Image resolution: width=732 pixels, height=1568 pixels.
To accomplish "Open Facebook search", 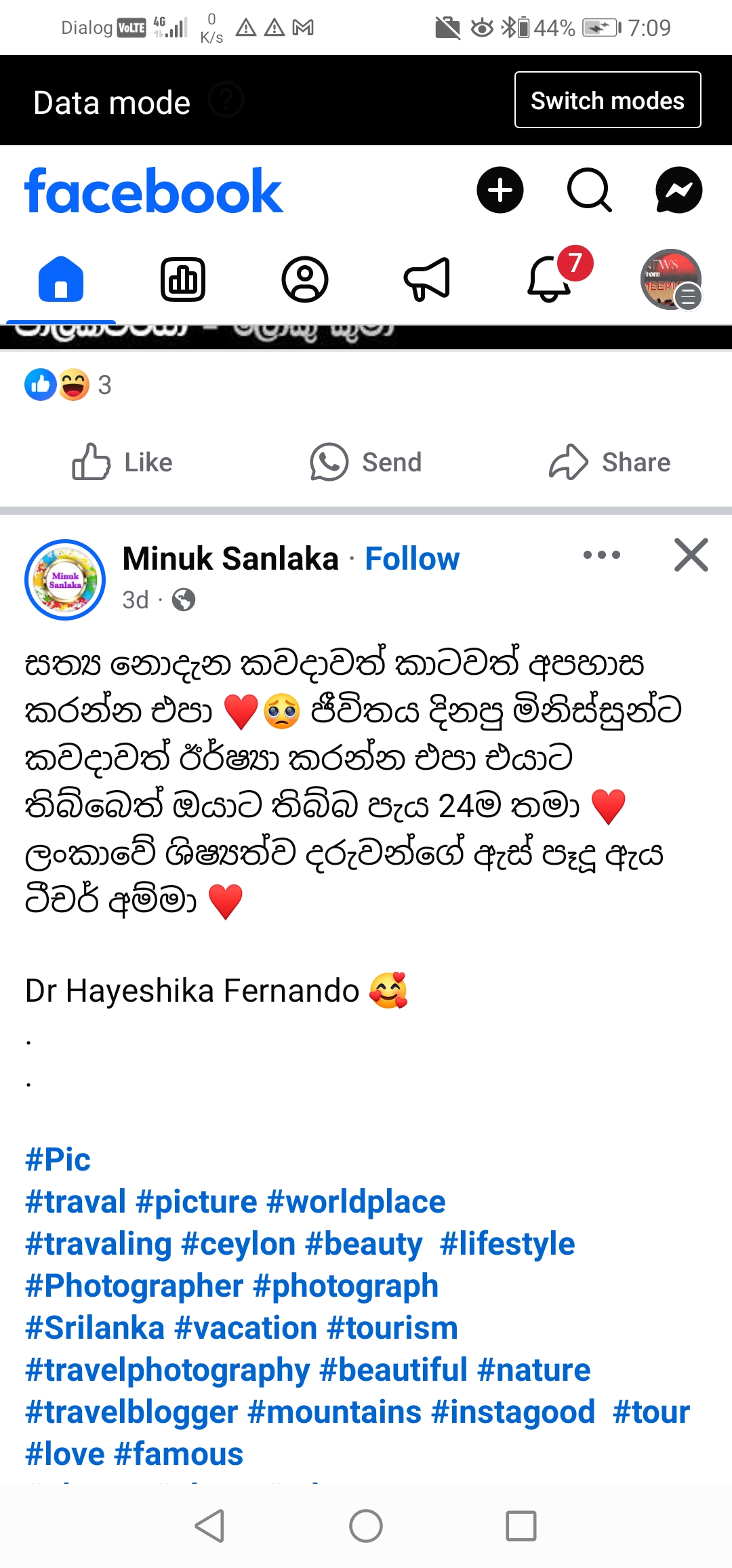I will click(x=589, y=190).
